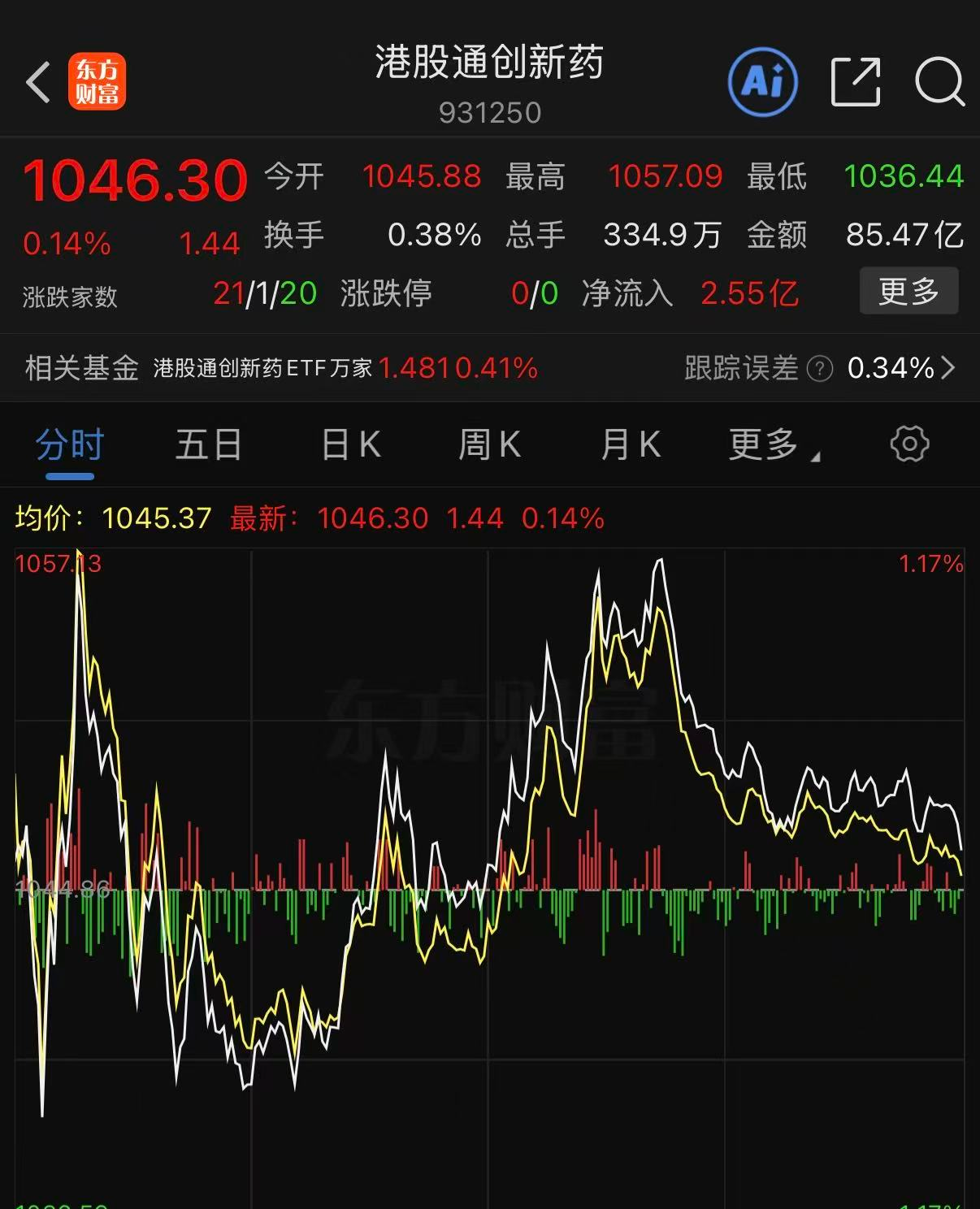Select the 分时 chart tab
Image resolution: width=980 pixels, height=1209 pixels.
click(x=70, y=445)
